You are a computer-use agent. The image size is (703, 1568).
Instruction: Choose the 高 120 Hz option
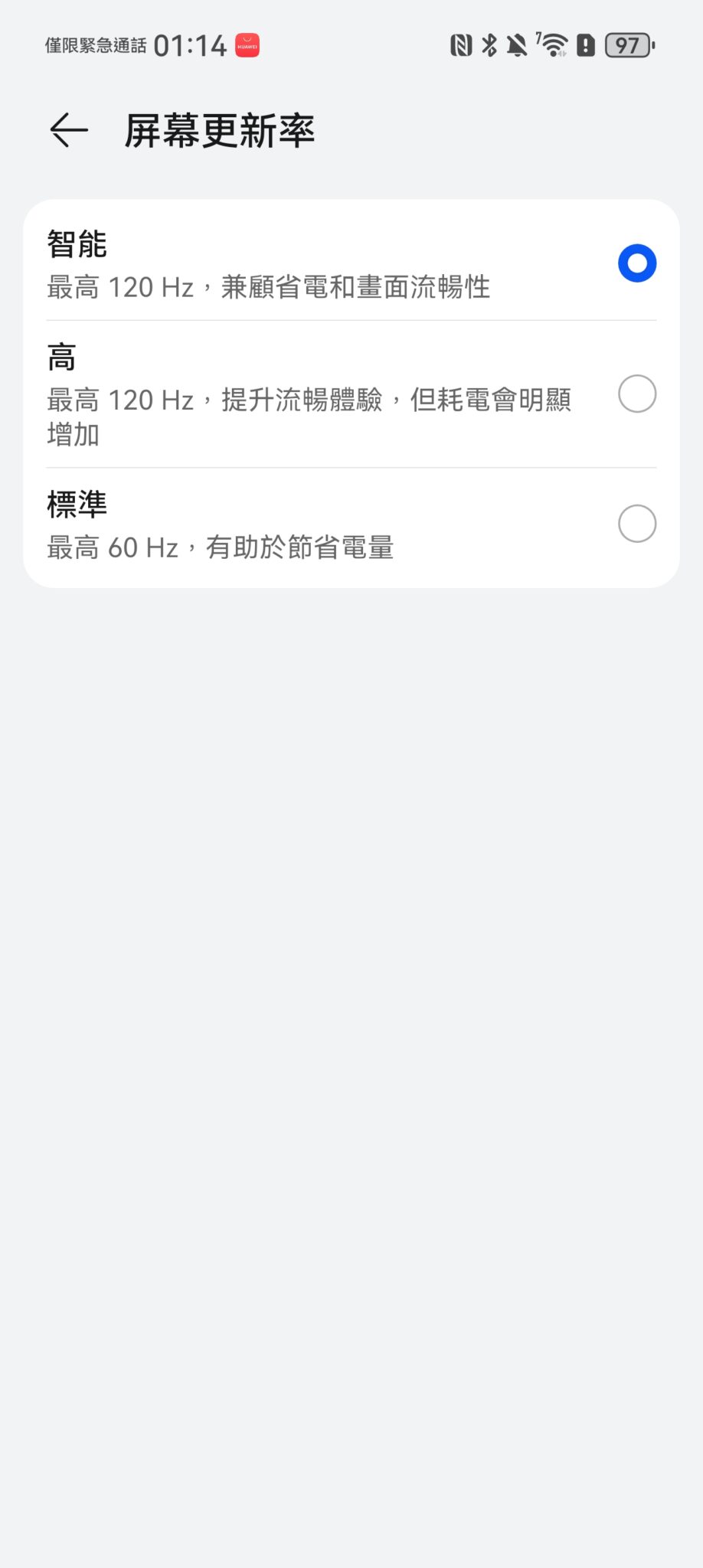coord(351,394)
